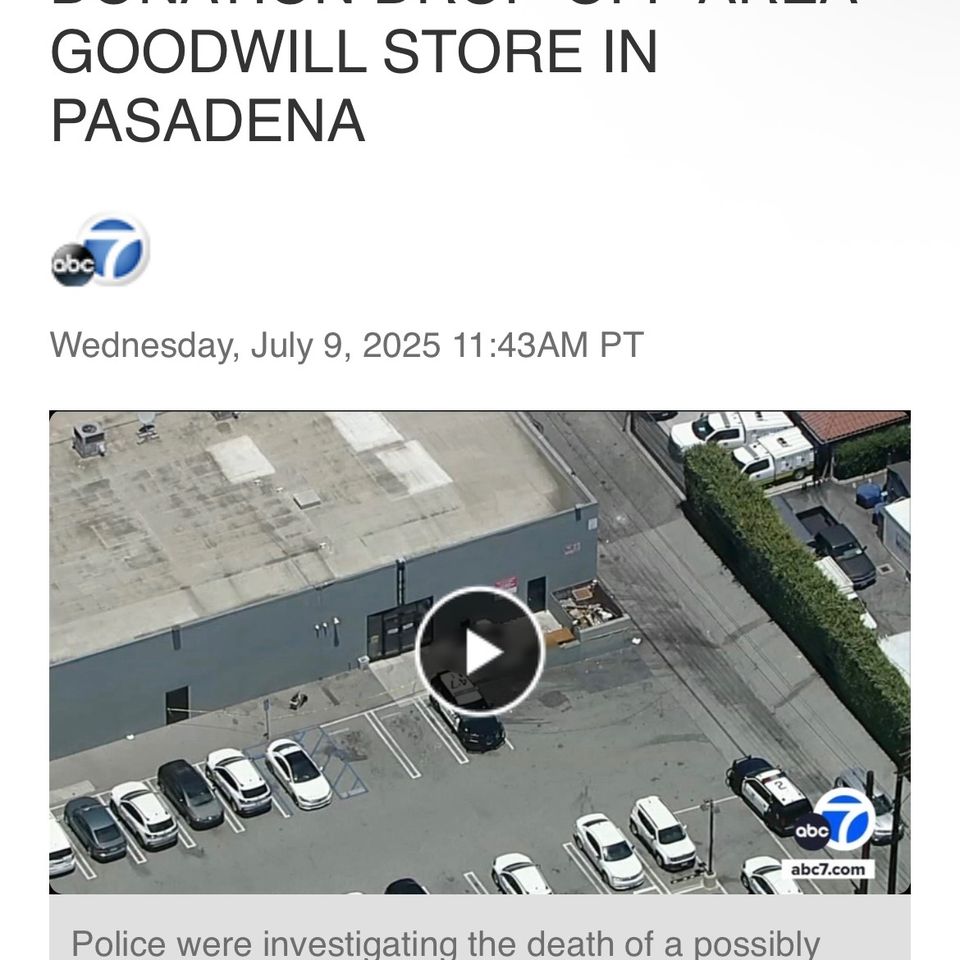Play the Goodwill Pasadena news video
Screen dimensions: 960x960
(x=480, y=652)
